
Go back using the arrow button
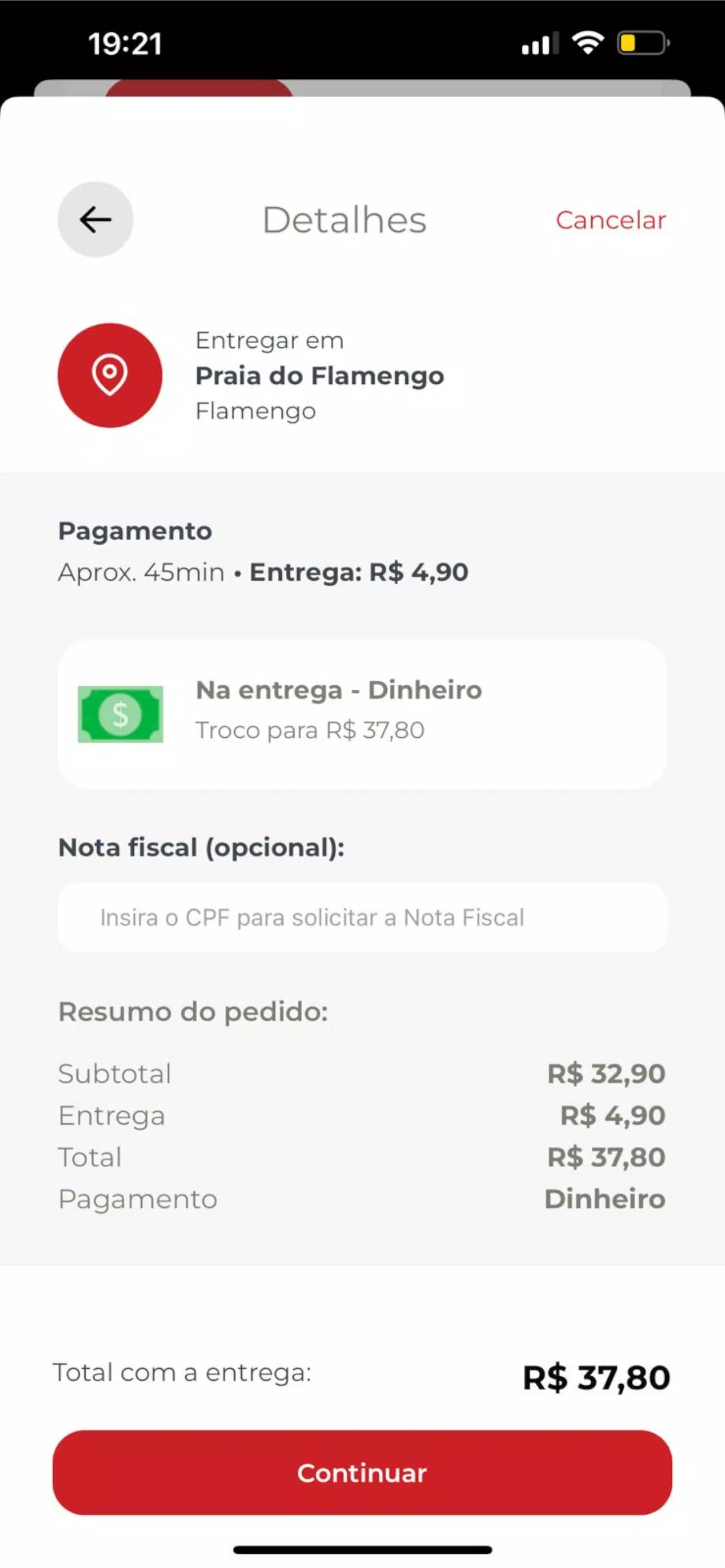(x=95, y=219)
